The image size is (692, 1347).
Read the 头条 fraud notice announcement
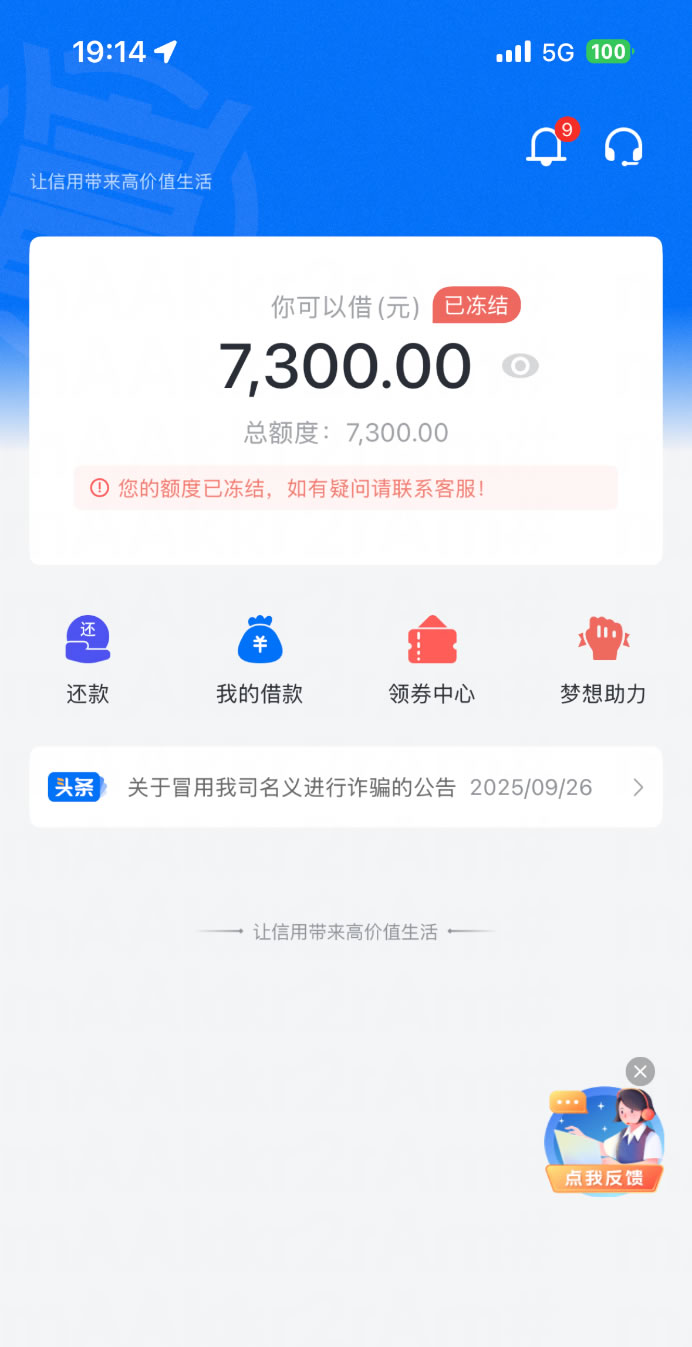coord(345,787)
